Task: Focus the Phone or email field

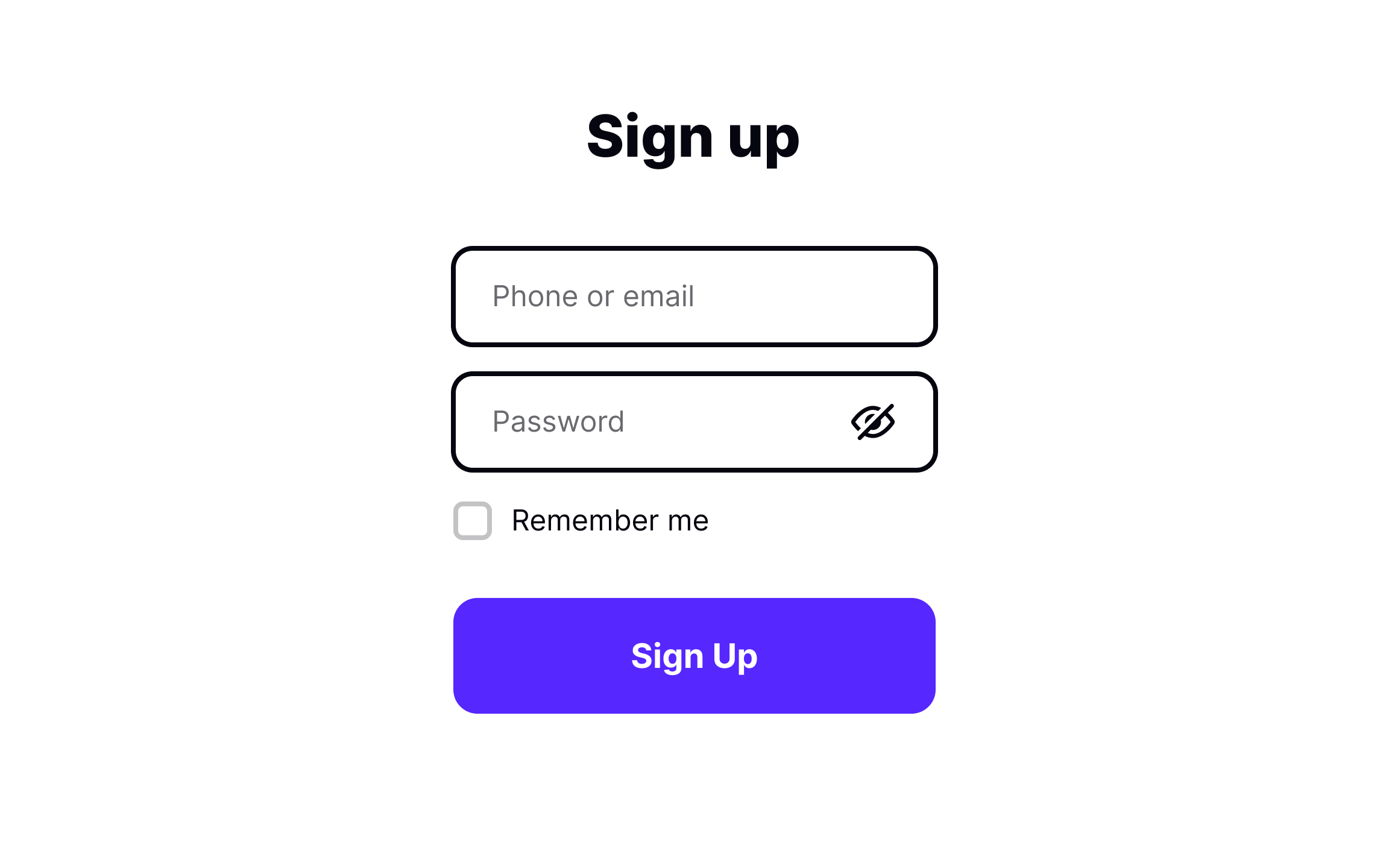Action: pos(693,297)
